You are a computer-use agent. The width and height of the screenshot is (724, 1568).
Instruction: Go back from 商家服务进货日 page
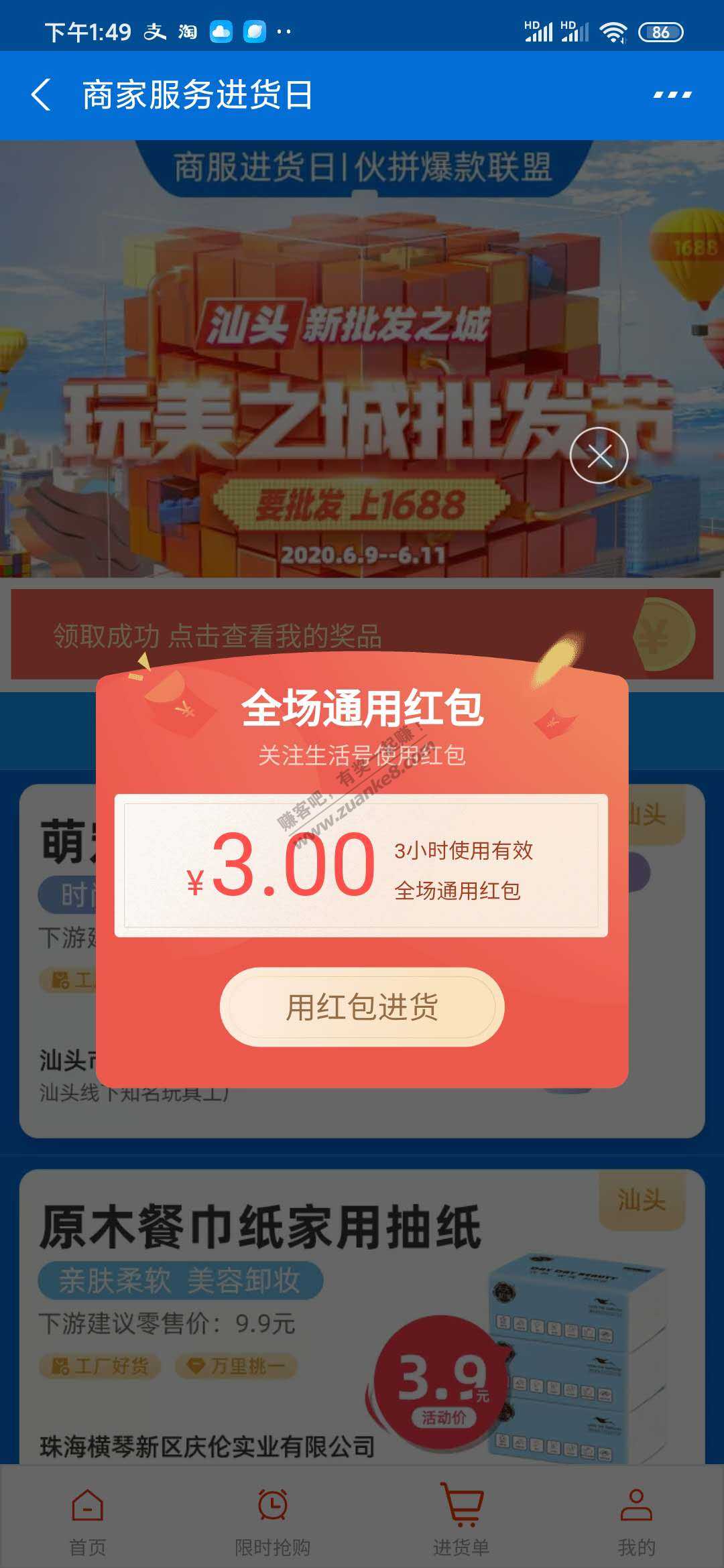tap(42, 94)
